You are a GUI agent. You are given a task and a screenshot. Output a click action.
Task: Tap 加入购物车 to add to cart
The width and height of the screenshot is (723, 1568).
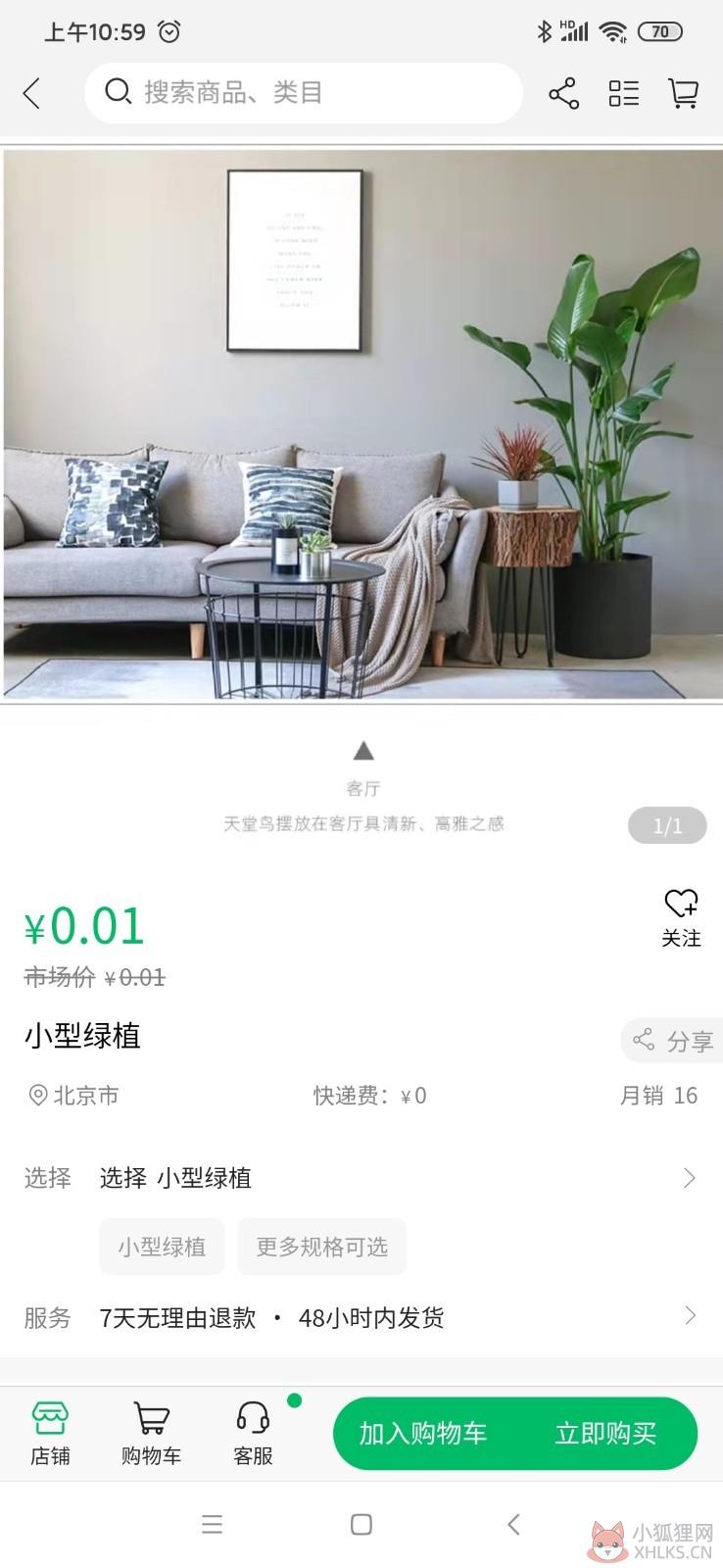tap(423, 1434)
